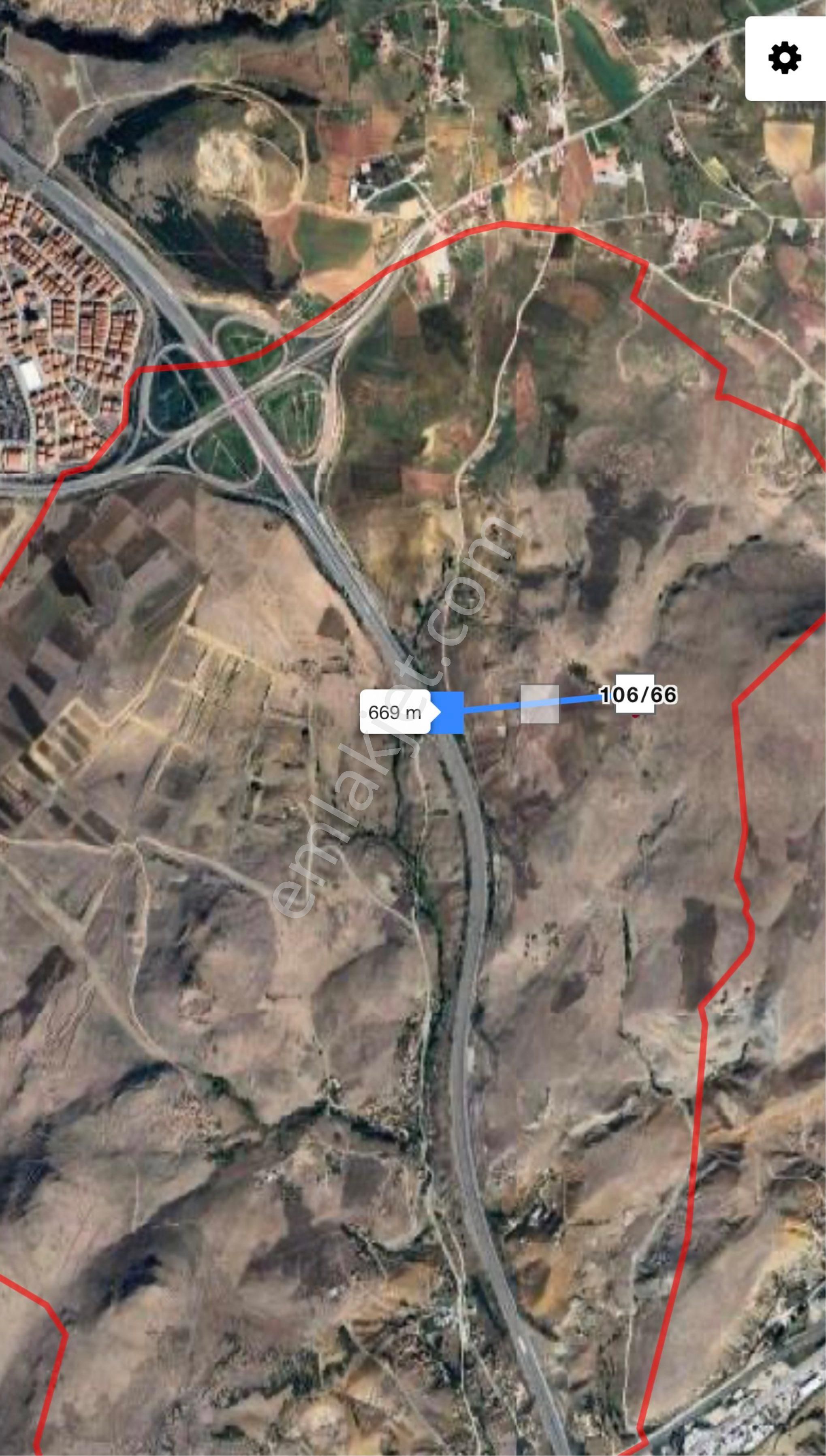Open the settings gear button
Image resolution: width=826 pixels, height=1456 pixels.
pos(785,58)
